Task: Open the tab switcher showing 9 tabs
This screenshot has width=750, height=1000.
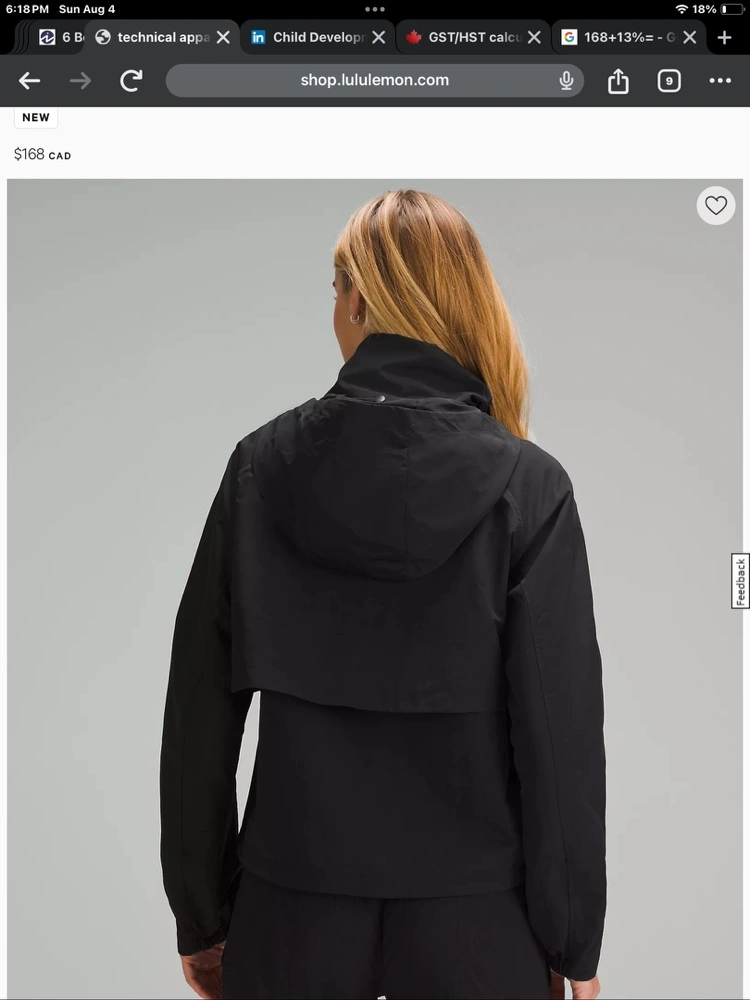Action: 669,81
